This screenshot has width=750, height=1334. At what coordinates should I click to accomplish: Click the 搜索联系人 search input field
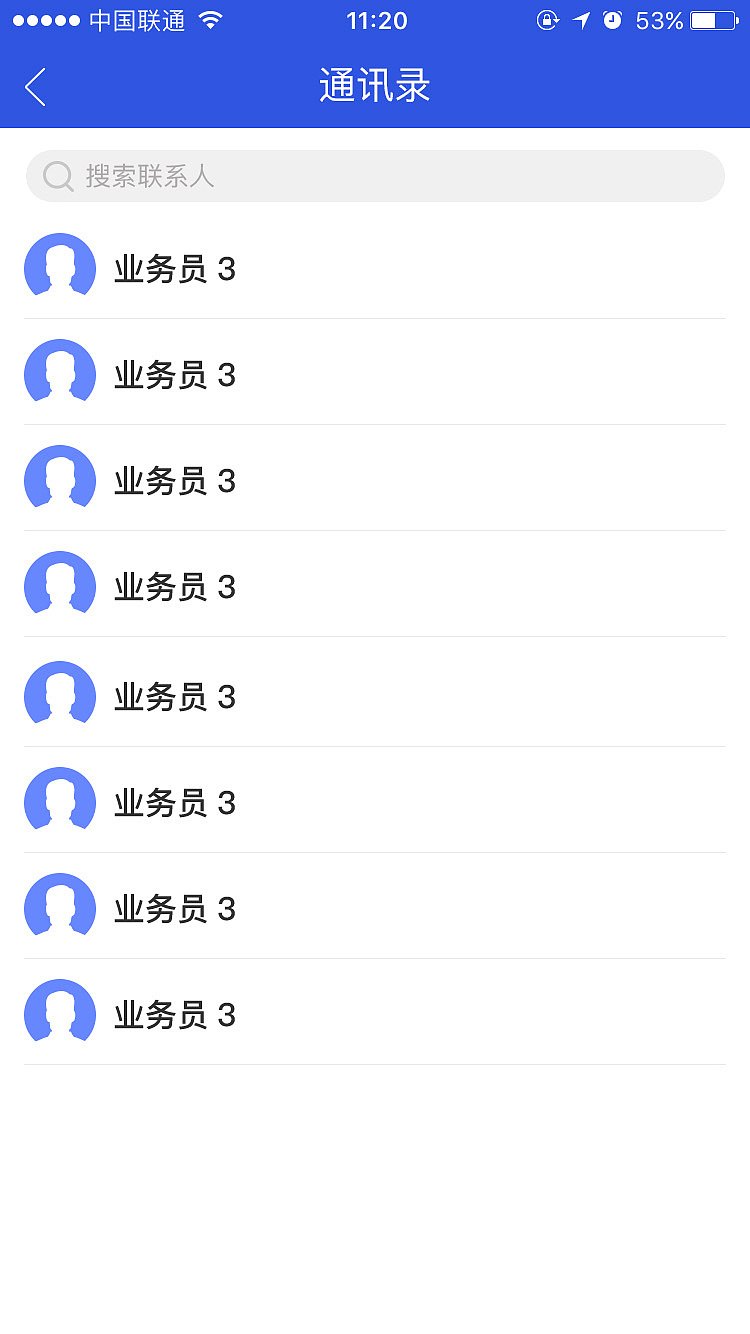coord(375,176)
